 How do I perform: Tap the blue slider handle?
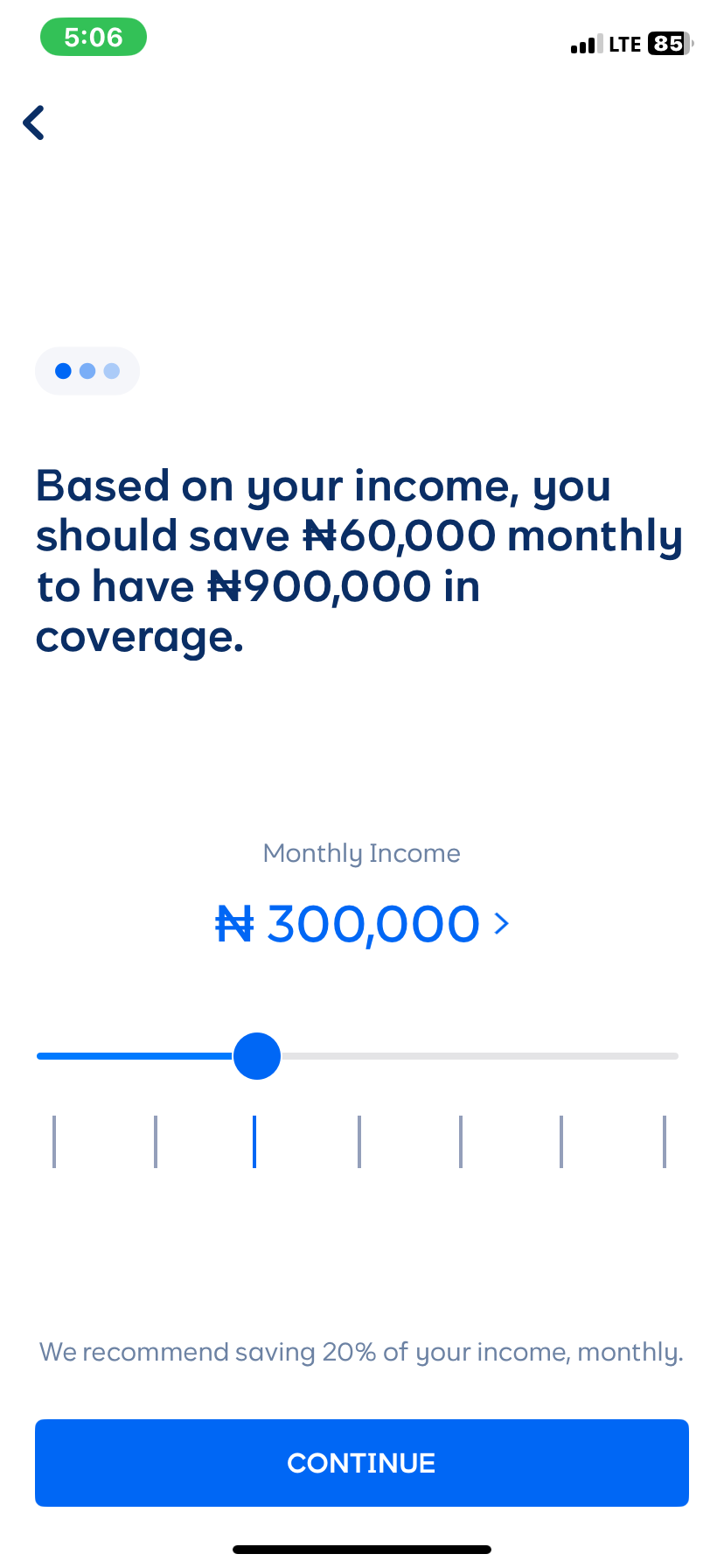coord(256,1056)
